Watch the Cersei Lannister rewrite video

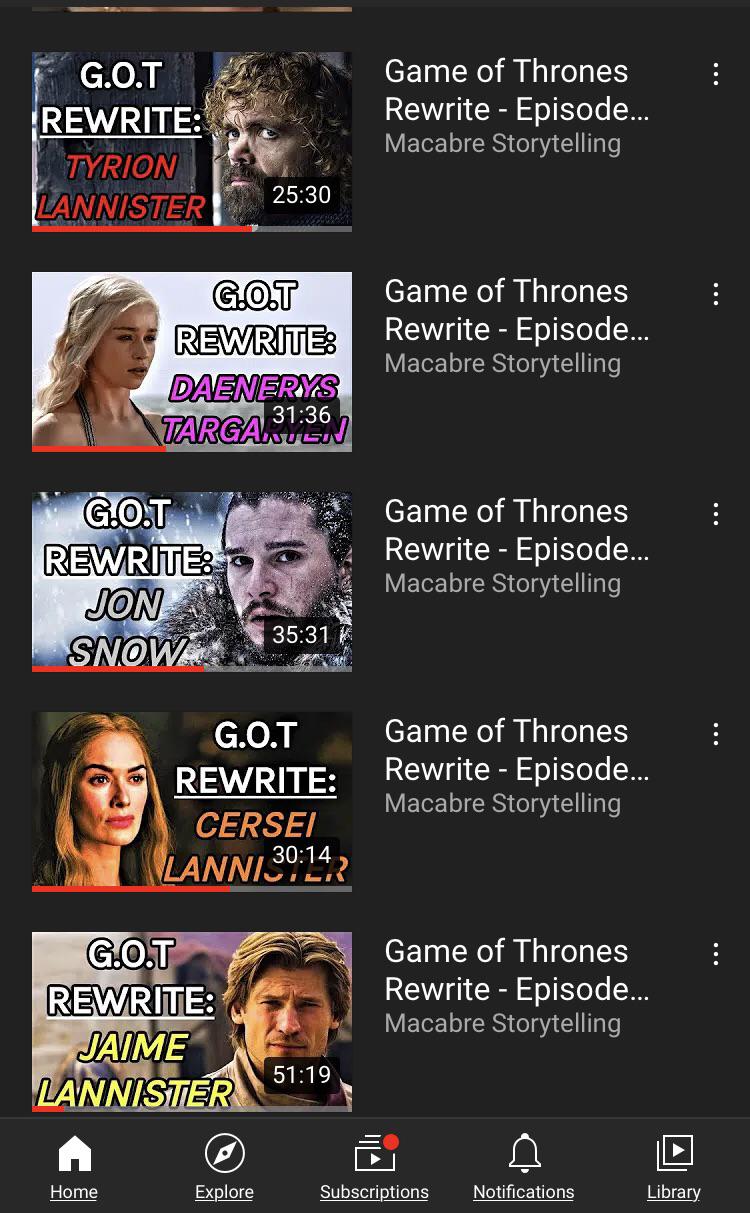coord(192,802)
